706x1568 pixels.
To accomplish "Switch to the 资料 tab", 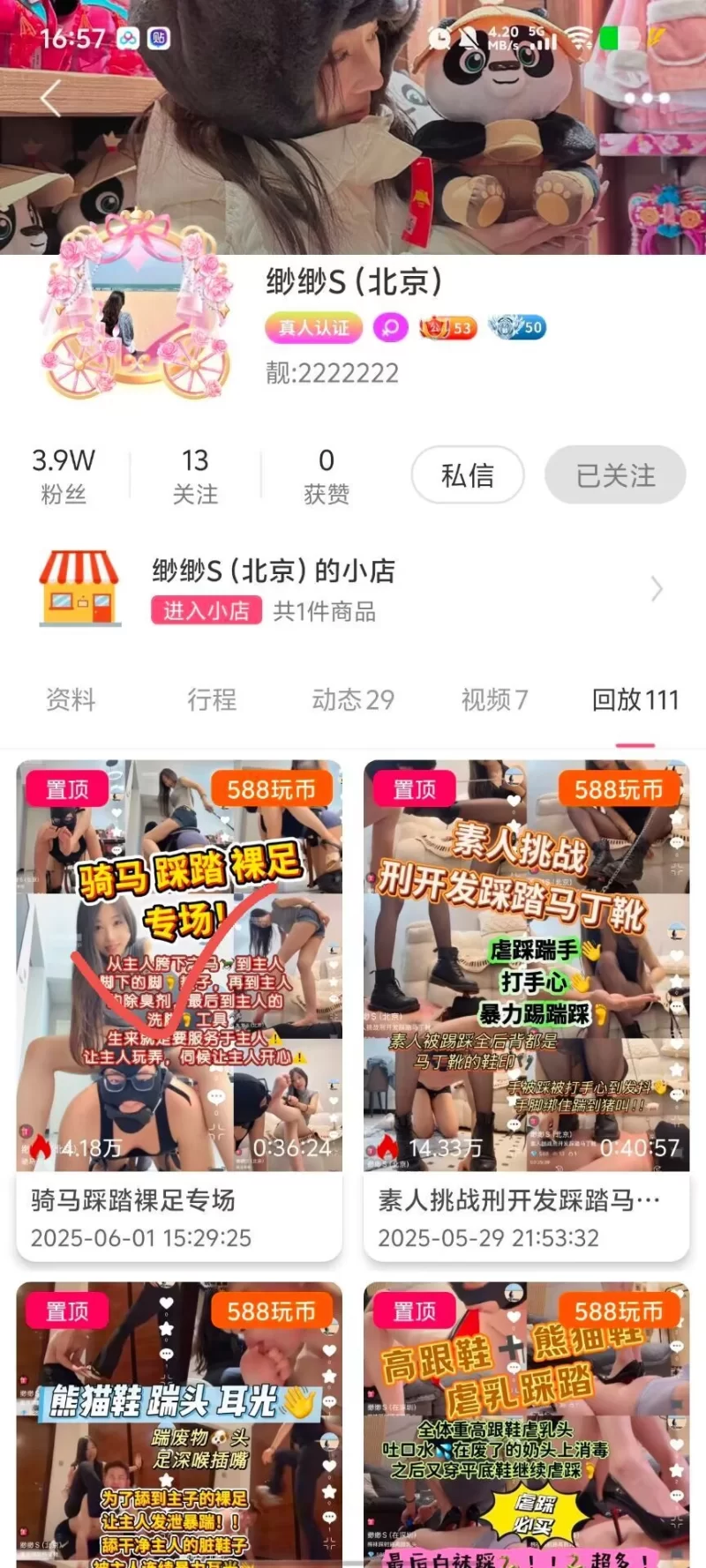I will click(71, 700).
